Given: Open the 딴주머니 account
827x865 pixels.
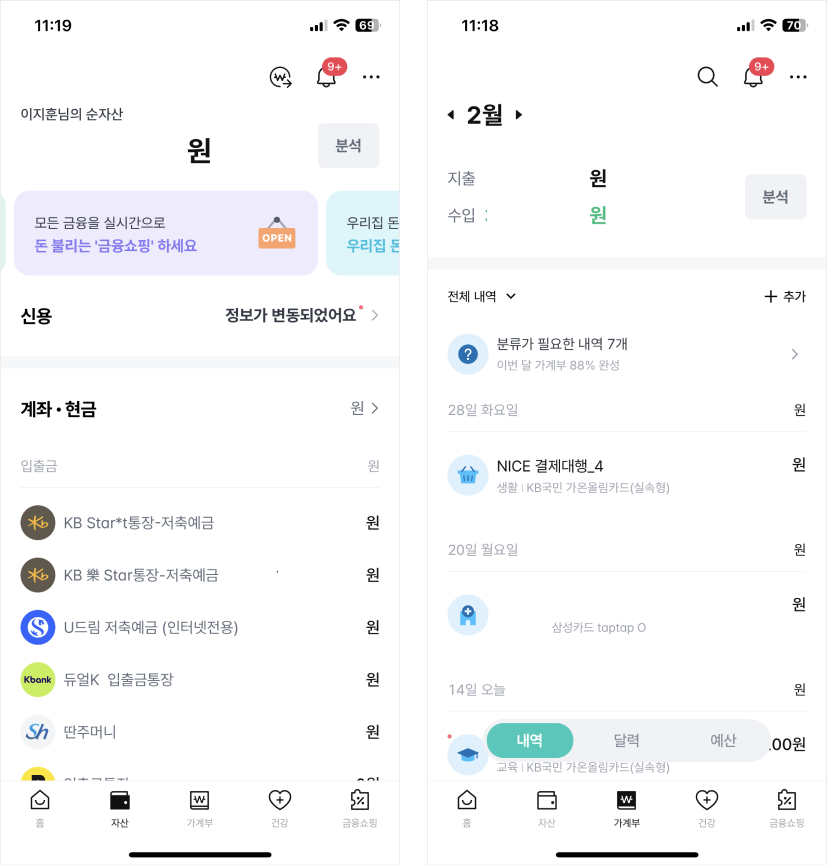Looking at the screenshot, I should click(x=200, y=732).
